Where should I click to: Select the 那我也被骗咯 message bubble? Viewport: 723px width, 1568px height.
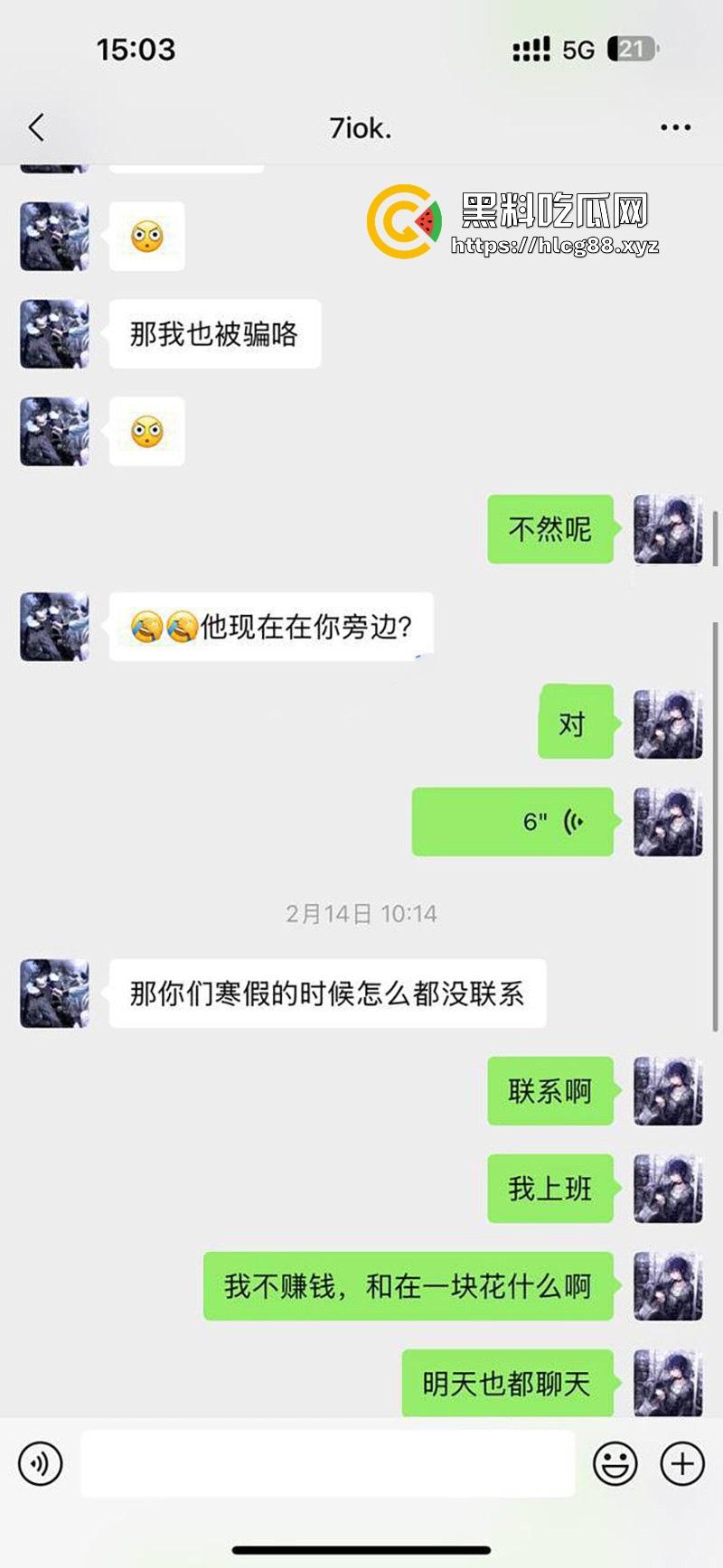[x=214, y=333]
